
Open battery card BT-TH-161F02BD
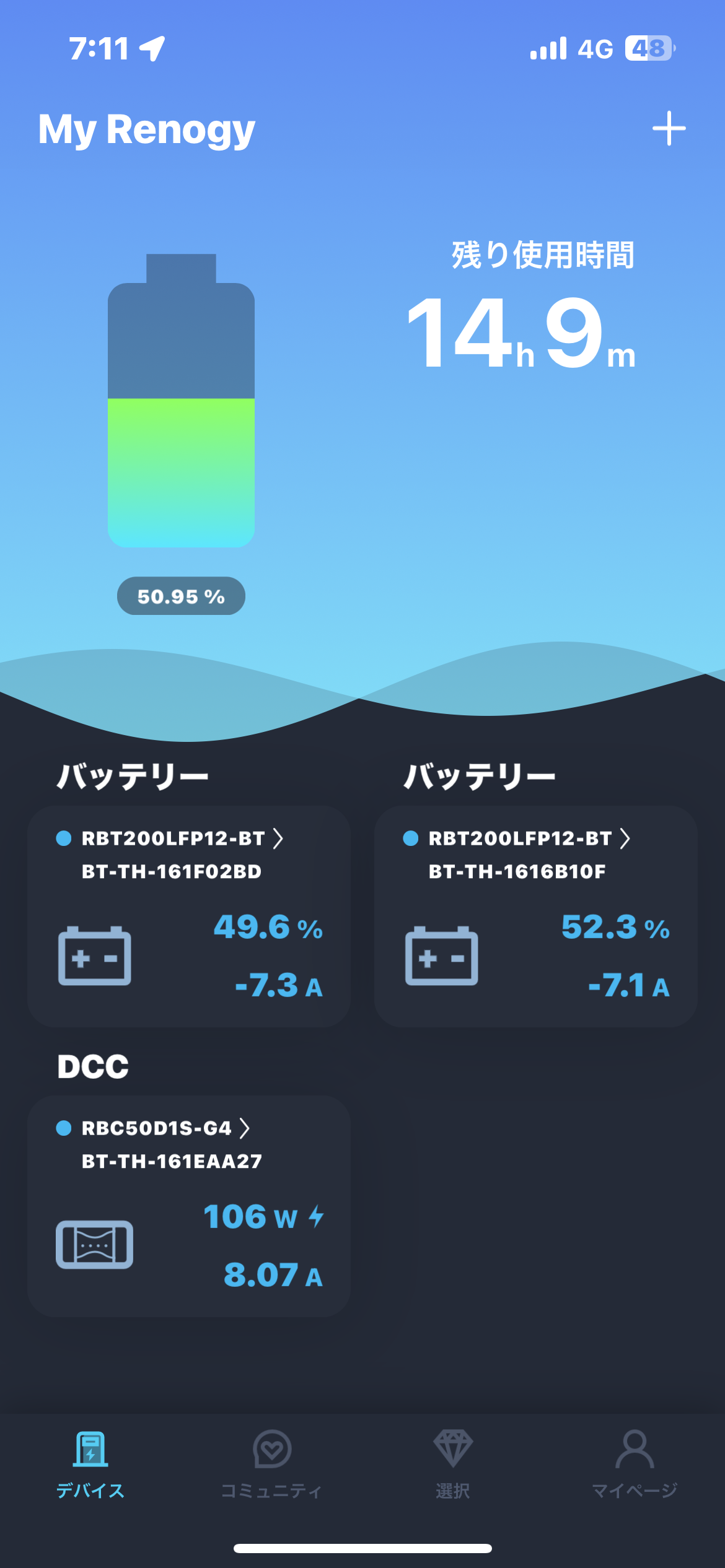pos(188,917)
